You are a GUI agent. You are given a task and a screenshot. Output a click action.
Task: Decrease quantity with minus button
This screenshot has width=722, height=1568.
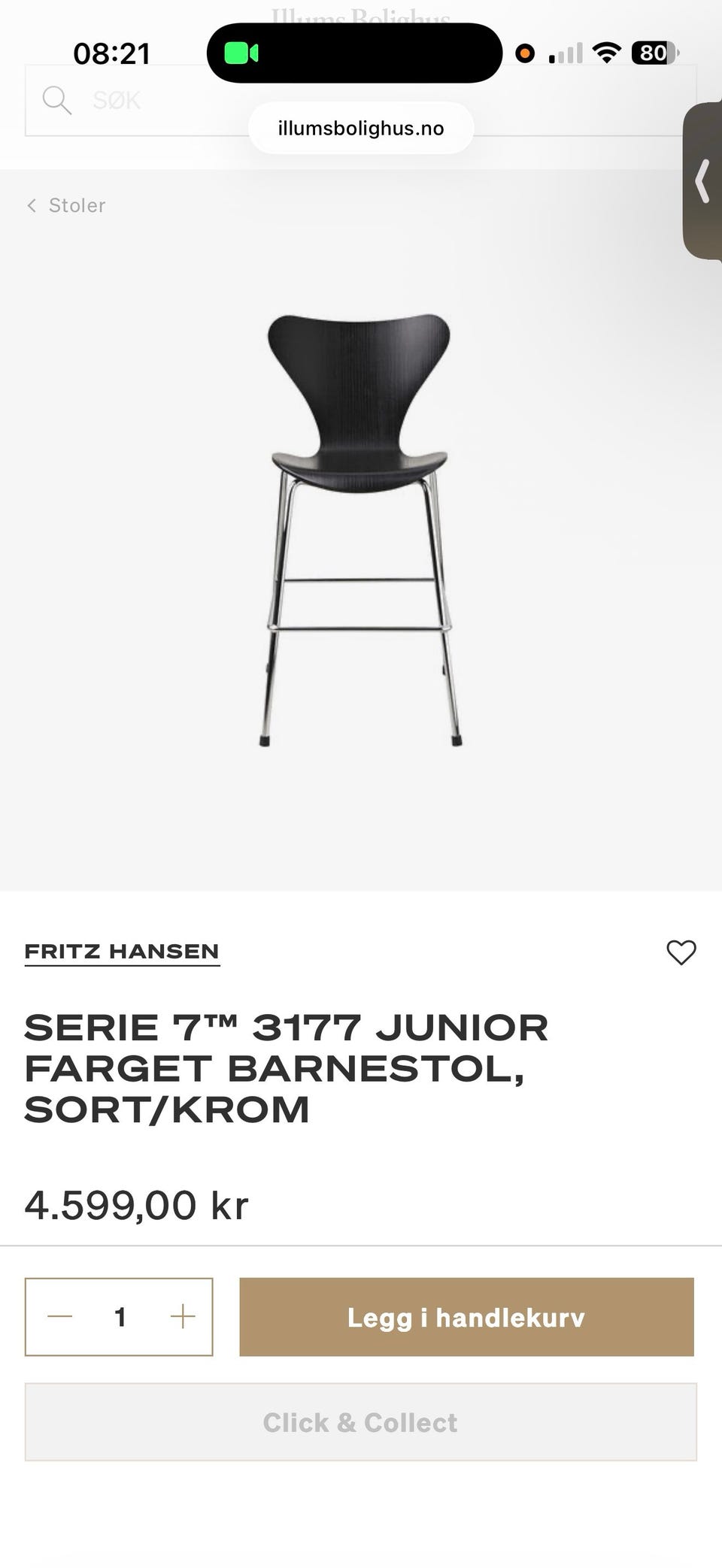60,1316
